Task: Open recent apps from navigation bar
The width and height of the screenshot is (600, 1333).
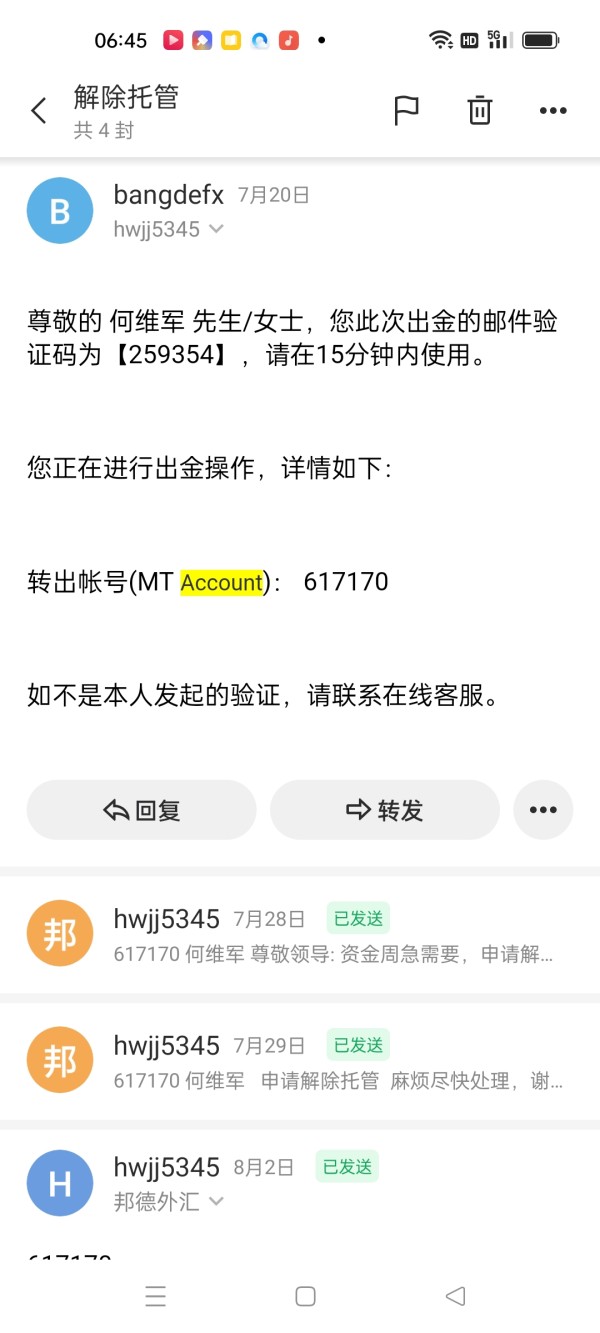Action: pyautogui.click(x=155, y=1297)
